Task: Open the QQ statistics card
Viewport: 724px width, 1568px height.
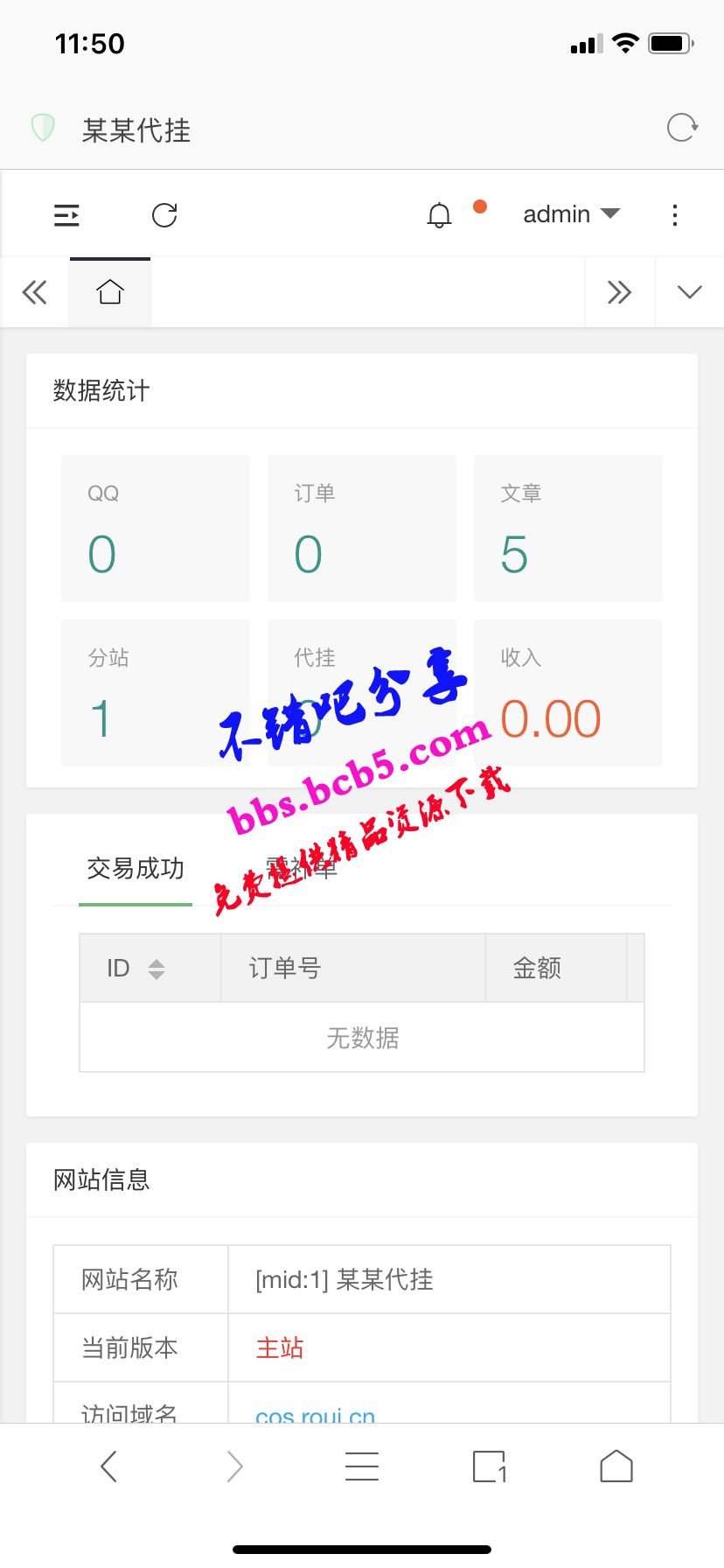Action: (156, 528)
